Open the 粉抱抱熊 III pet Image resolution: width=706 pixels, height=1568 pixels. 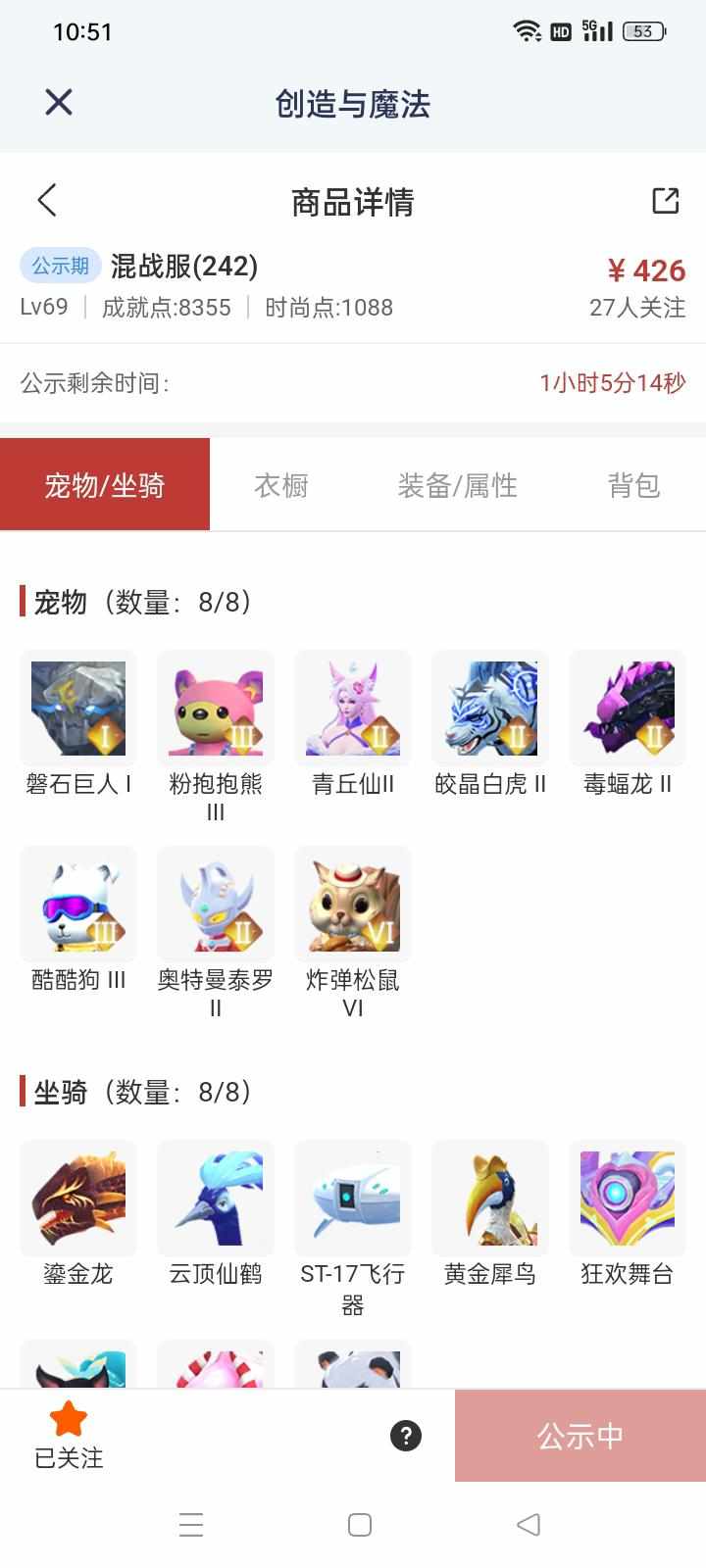pyautogui.click(x=216, y=709)
